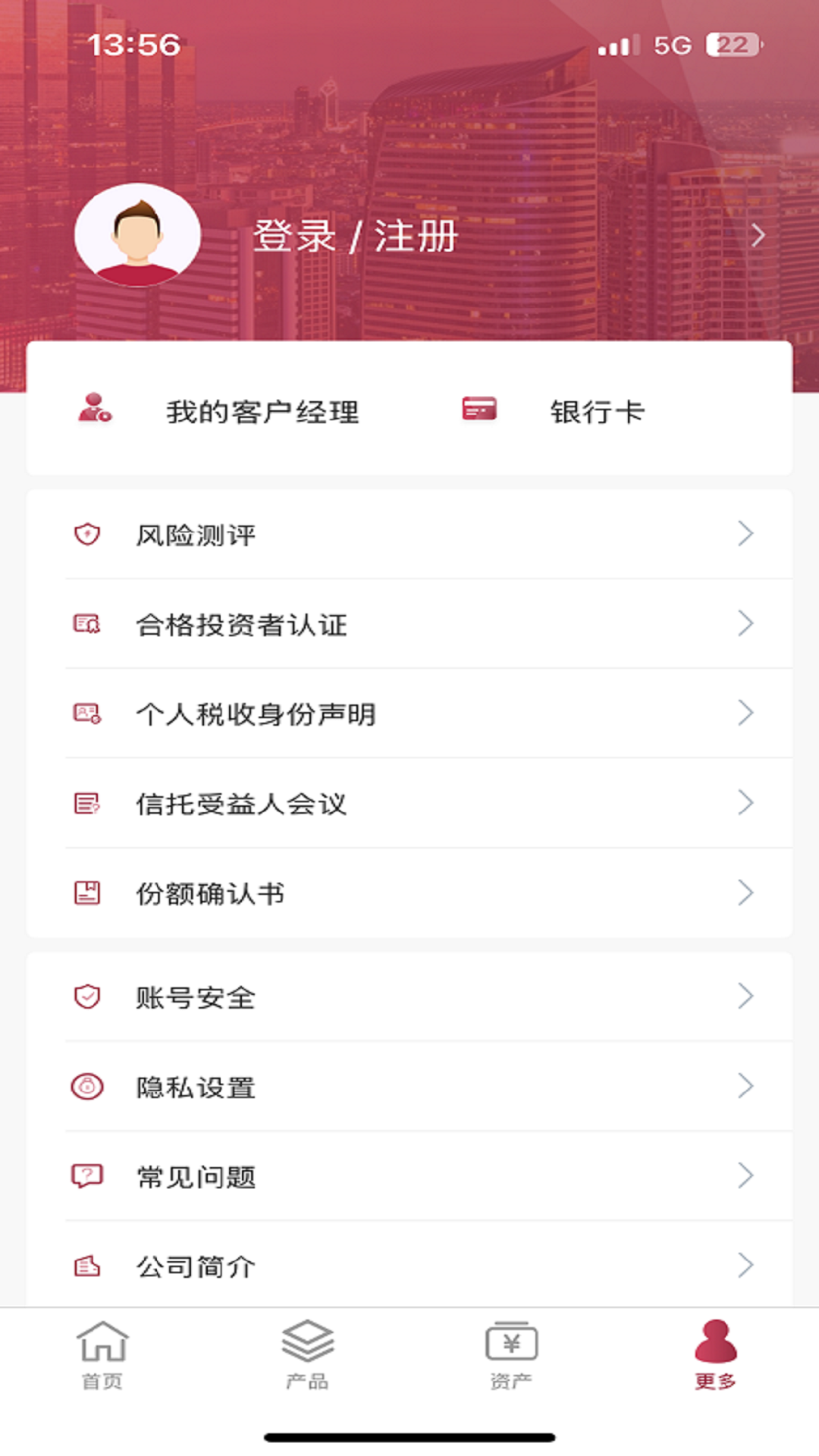This screenshot has width=819, height=1456.
Task: Tap the 份额确认书 bookmark icon
Action: 86,893
